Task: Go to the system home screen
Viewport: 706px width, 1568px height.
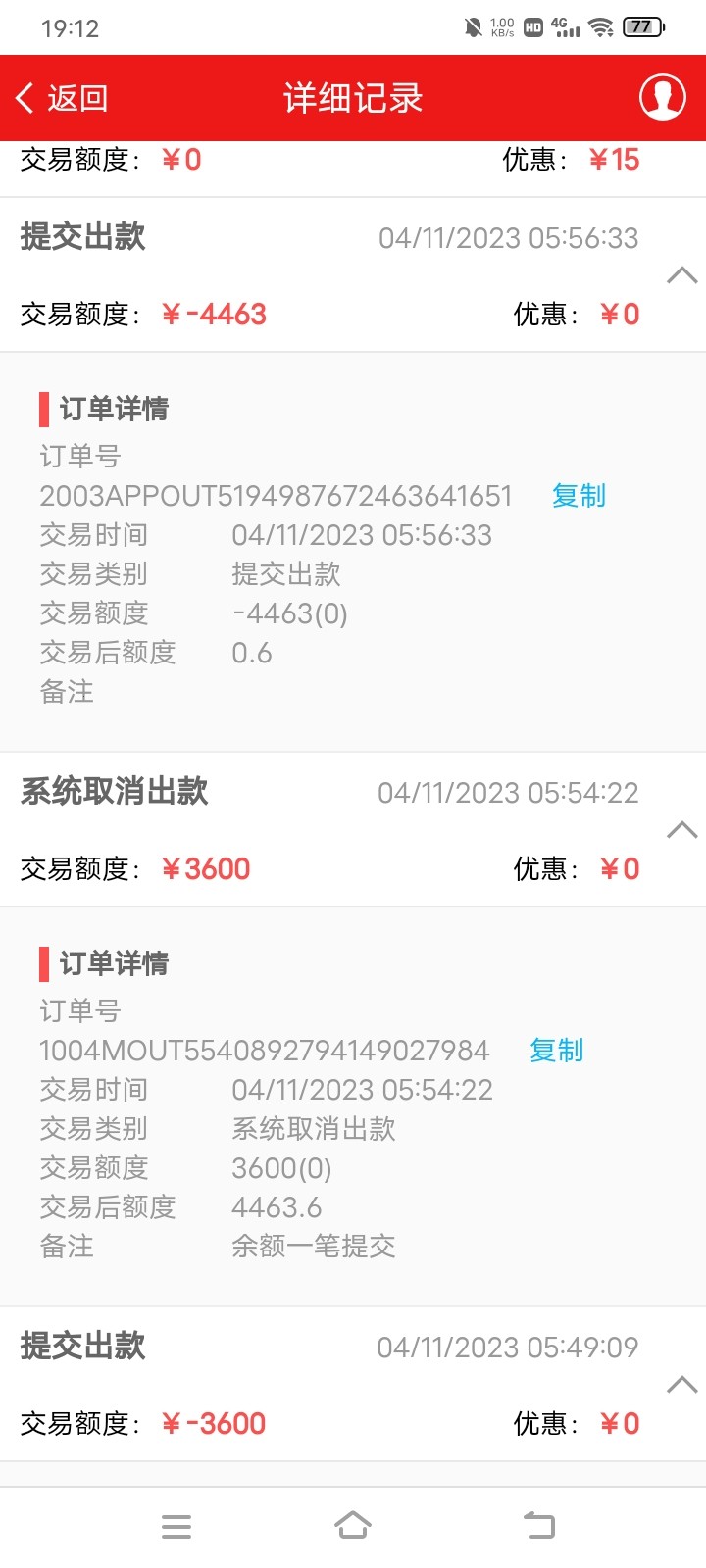Action: 353,1526
